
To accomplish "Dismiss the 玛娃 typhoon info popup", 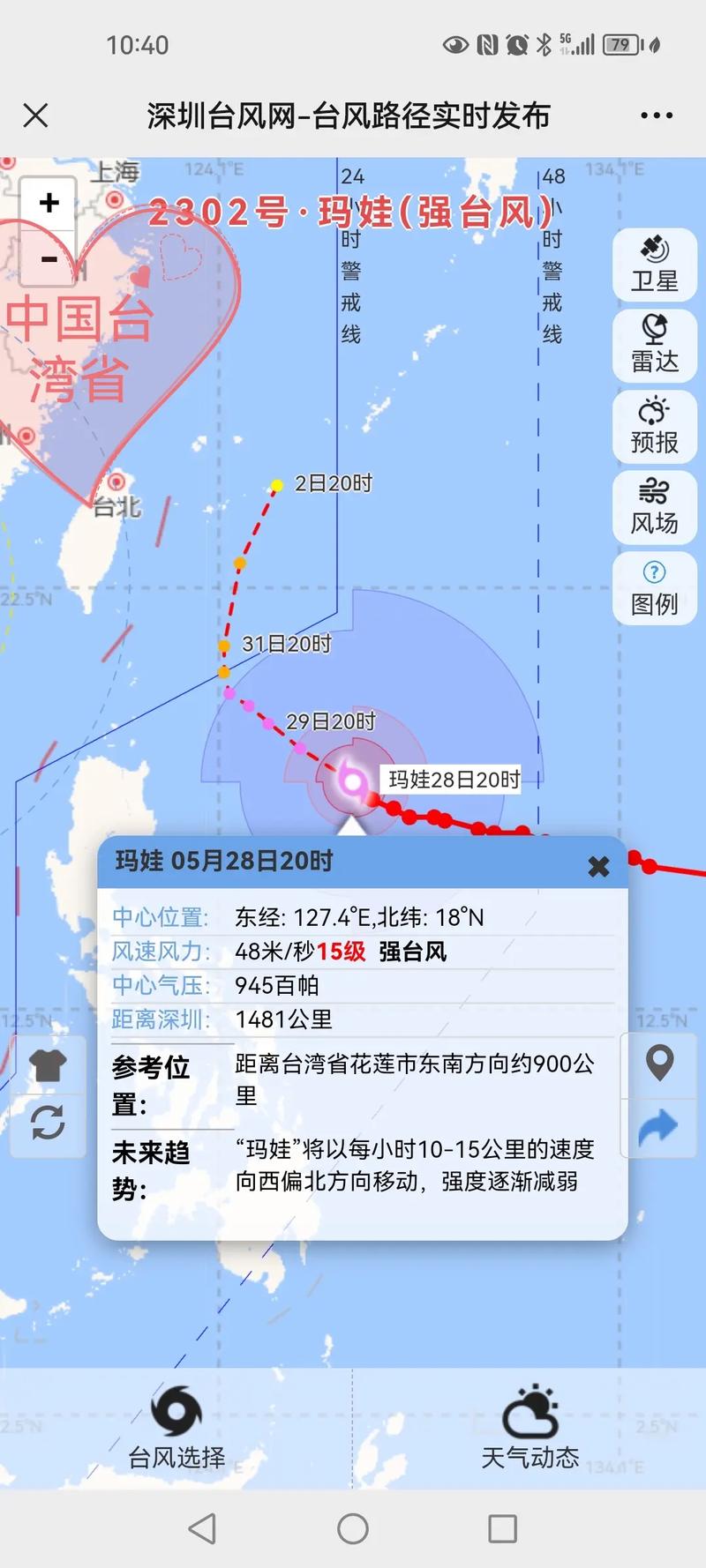I will pos(598,866).
